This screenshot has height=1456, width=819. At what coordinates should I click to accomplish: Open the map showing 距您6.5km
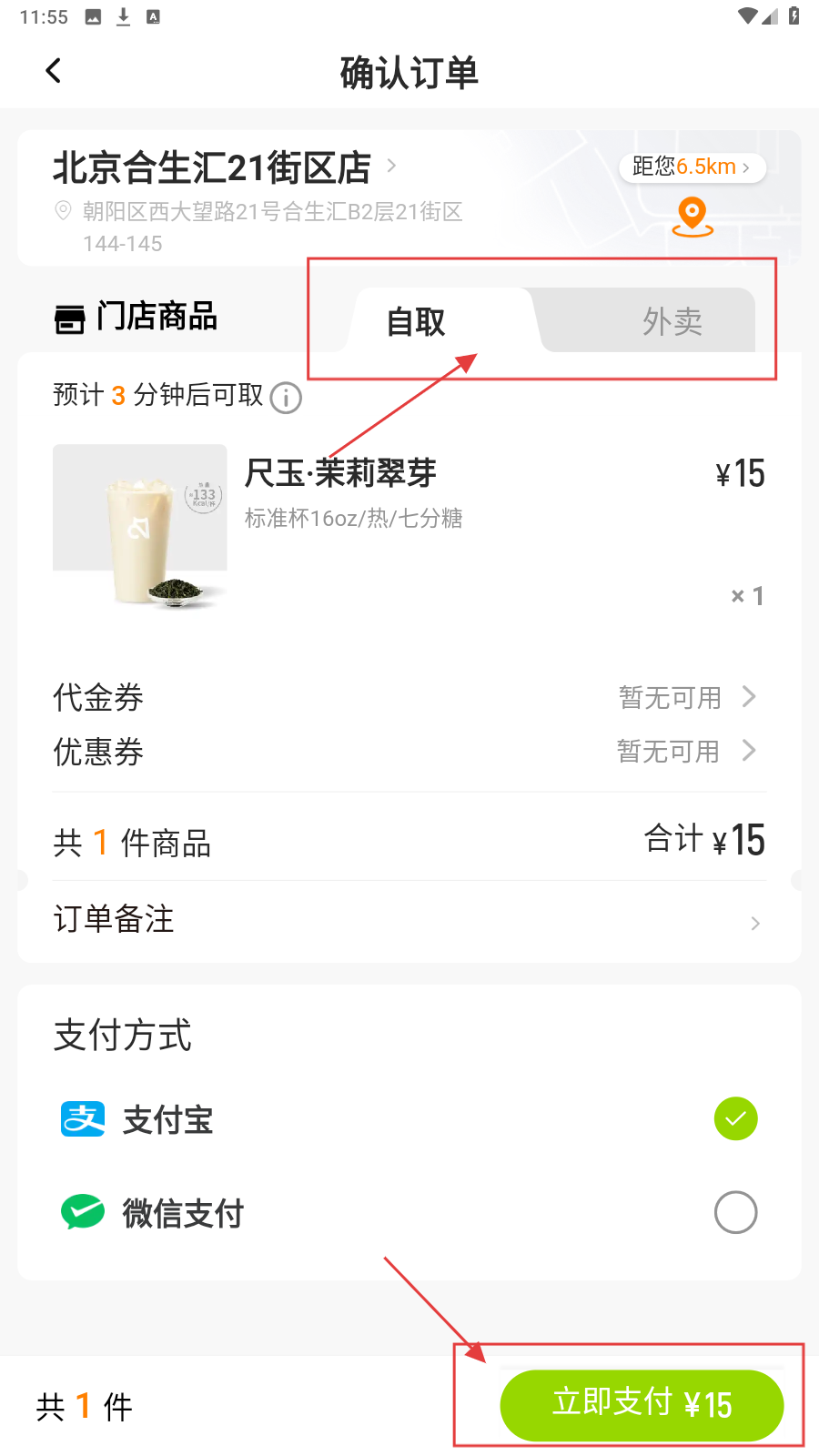point(692,167)
